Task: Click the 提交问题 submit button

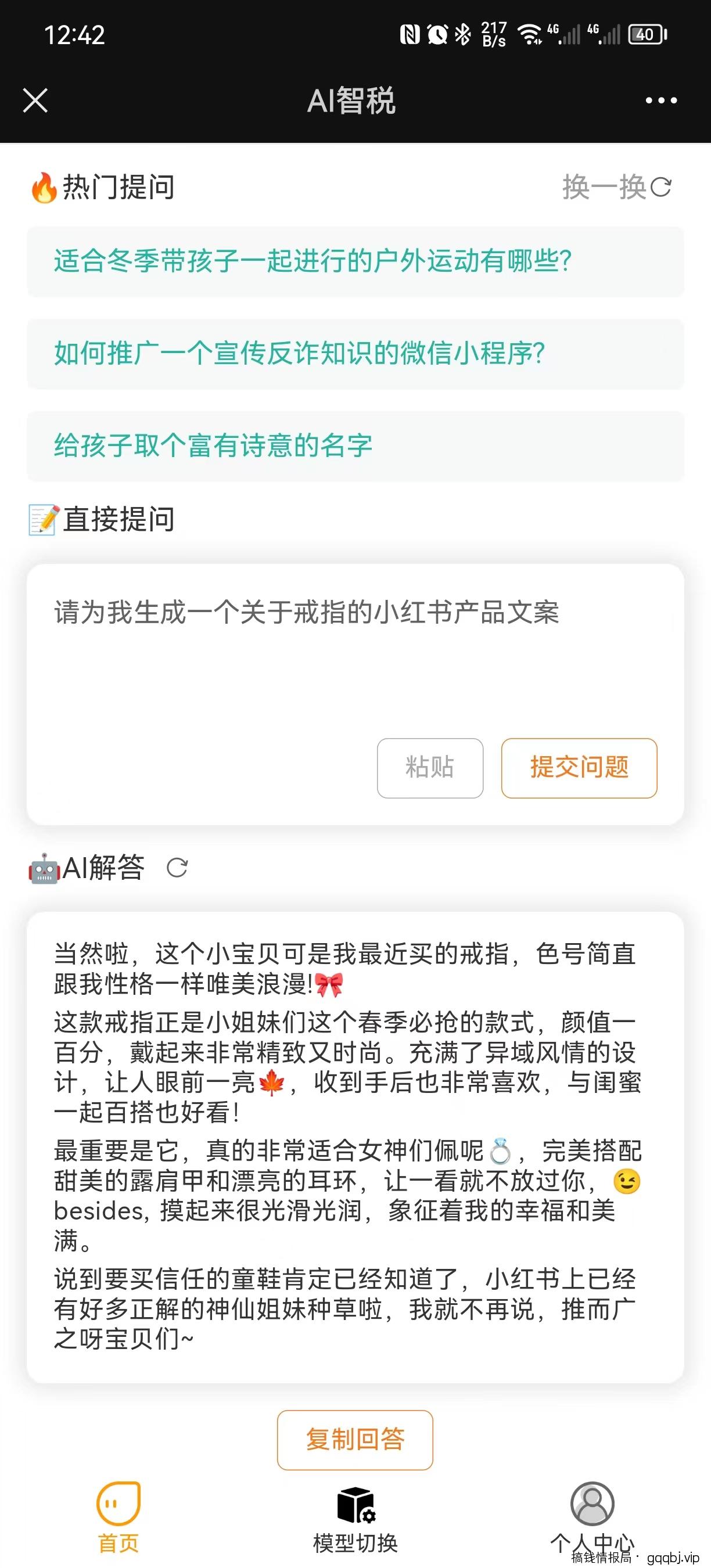Action: [579, 768]
